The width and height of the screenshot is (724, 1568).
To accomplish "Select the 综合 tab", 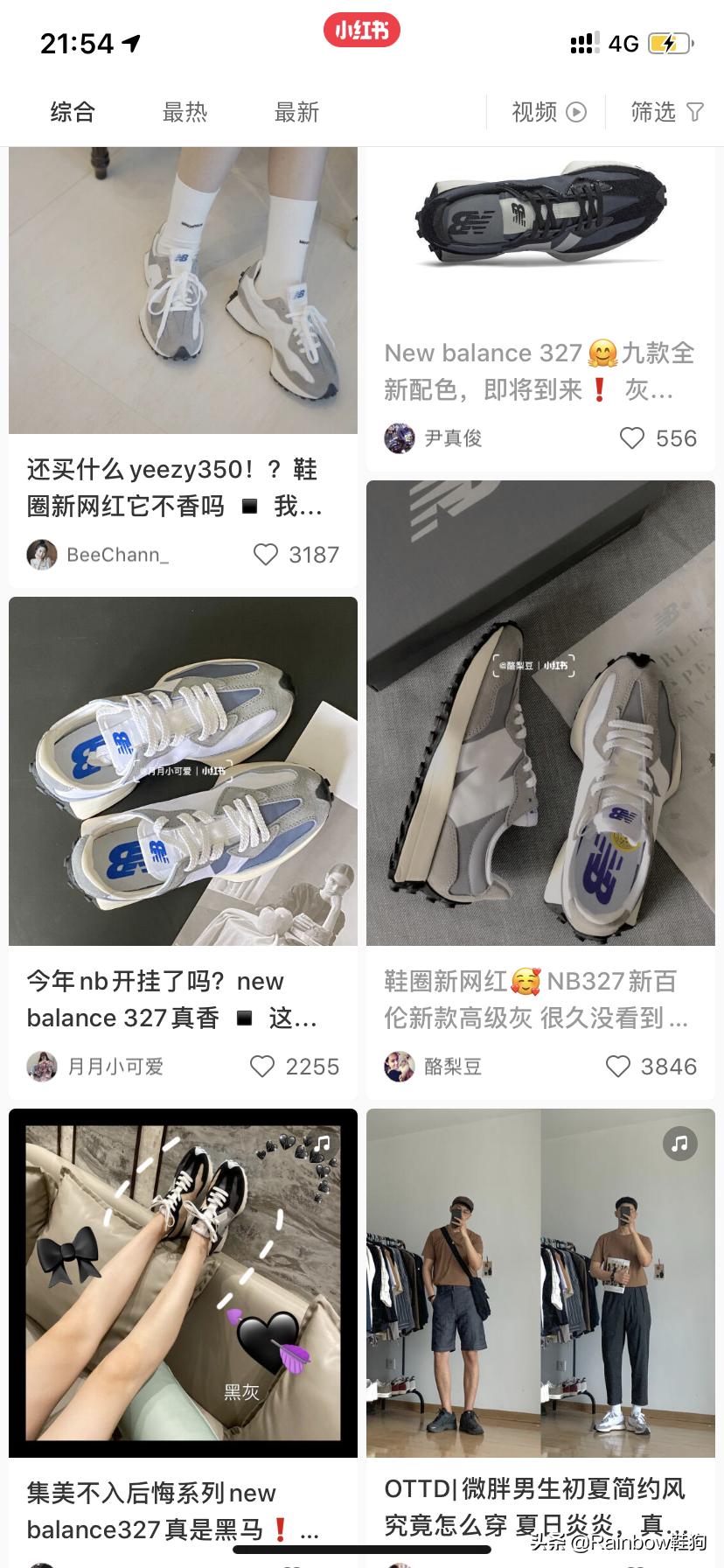I will tap(72, 112).
